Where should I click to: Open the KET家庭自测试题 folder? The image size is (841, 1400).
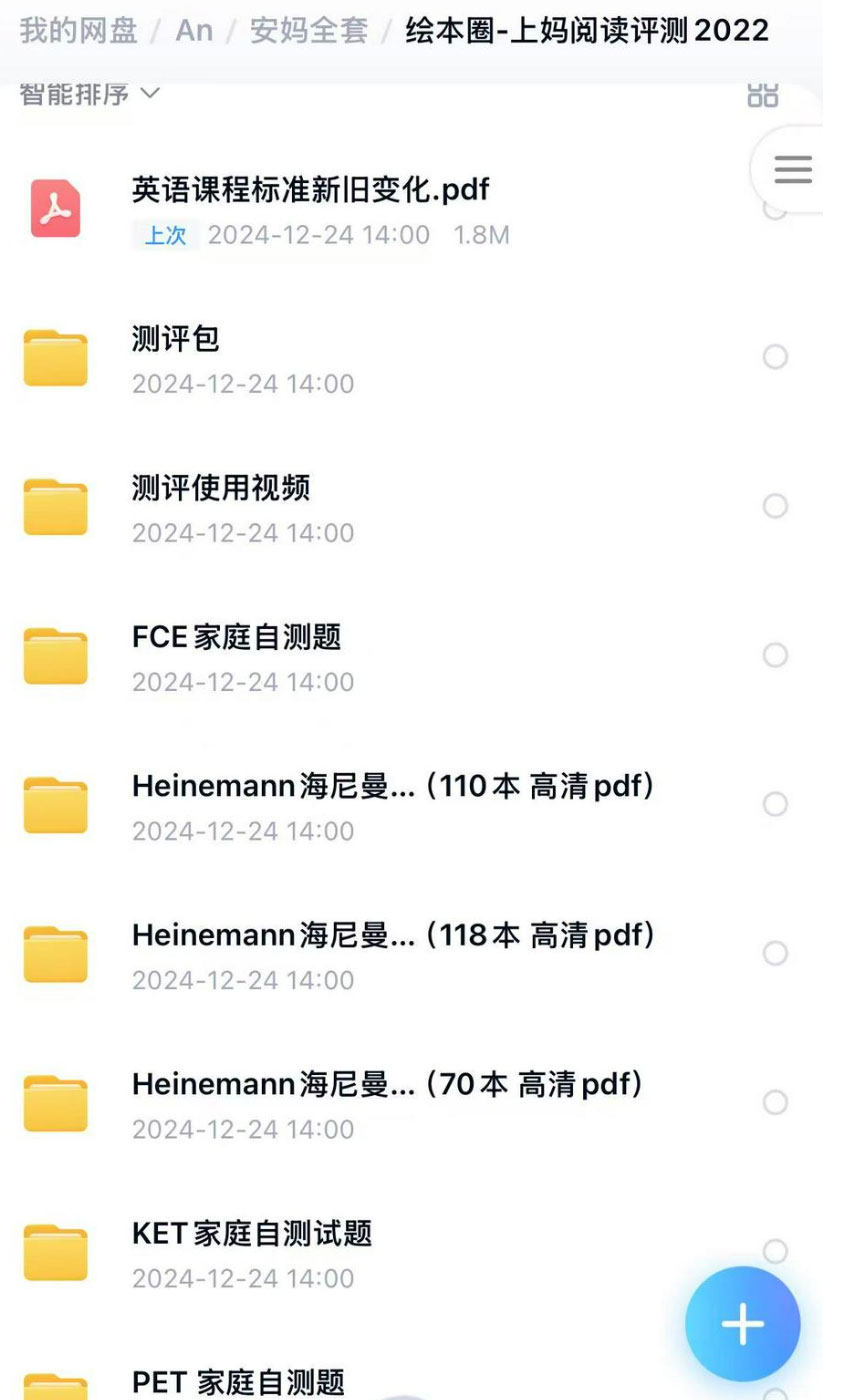click(252, 1234)
